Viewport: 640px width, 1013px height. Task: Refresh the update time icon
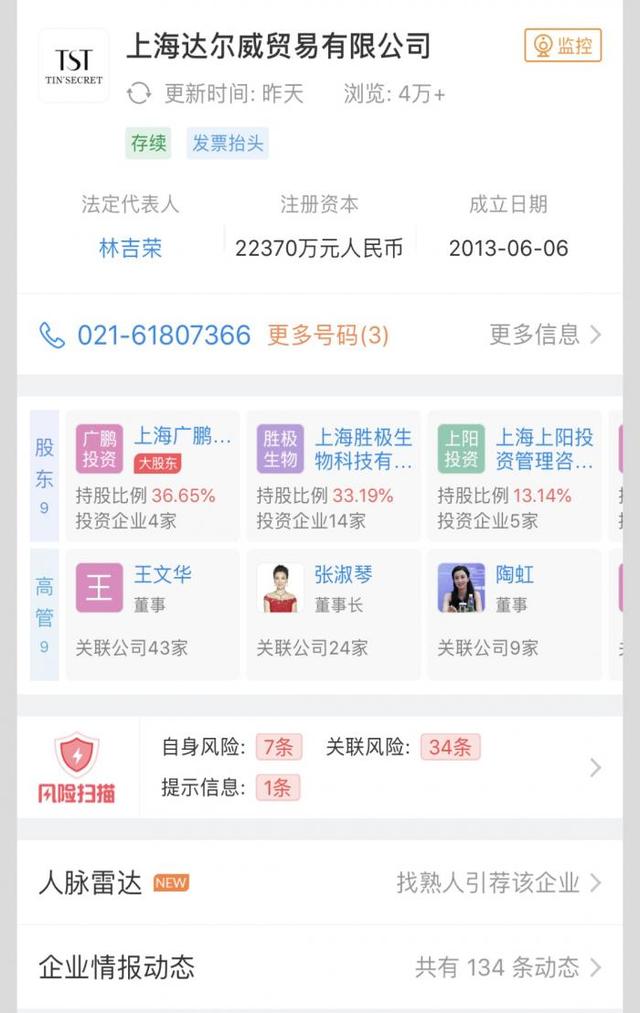coord(139,94)
